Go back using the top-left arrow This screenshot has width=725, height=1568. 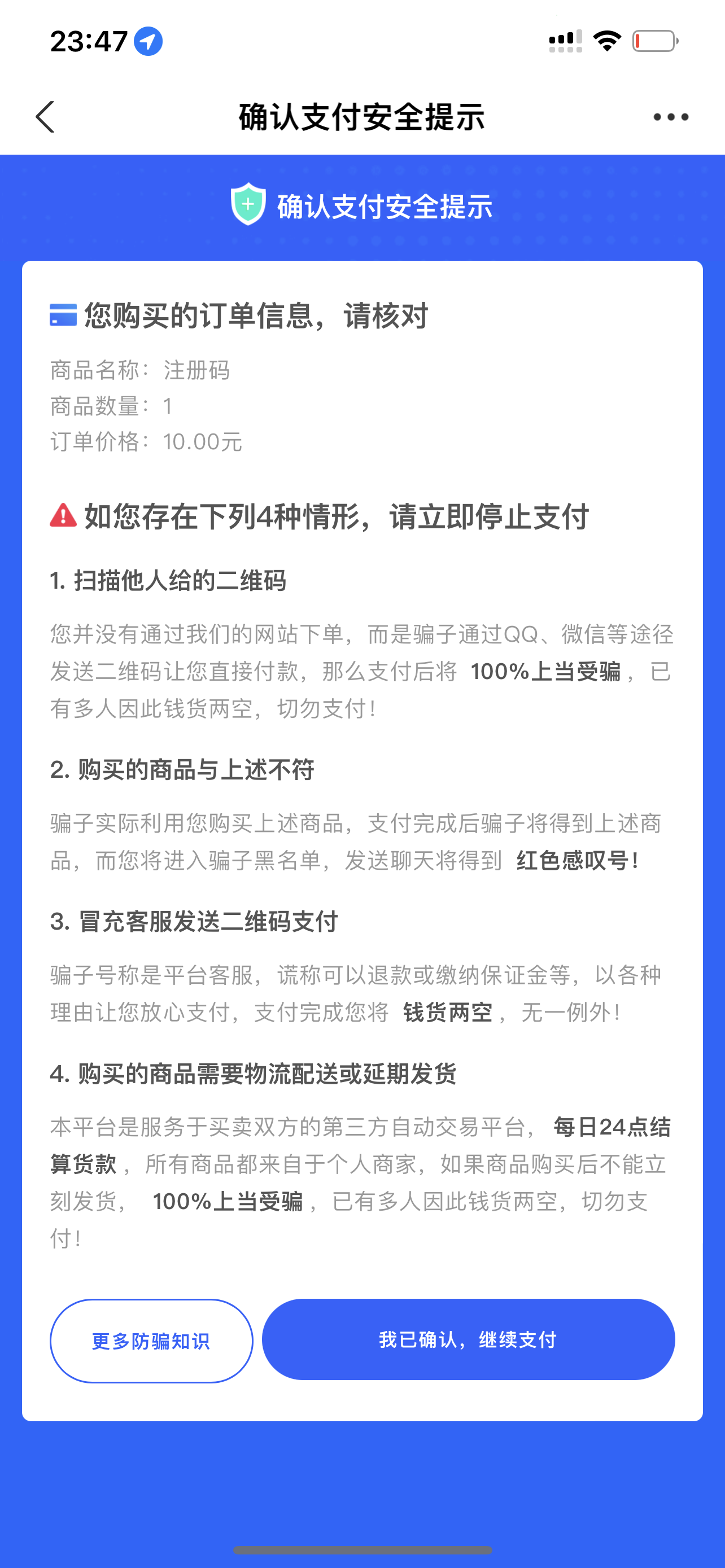tap(46, 117)
